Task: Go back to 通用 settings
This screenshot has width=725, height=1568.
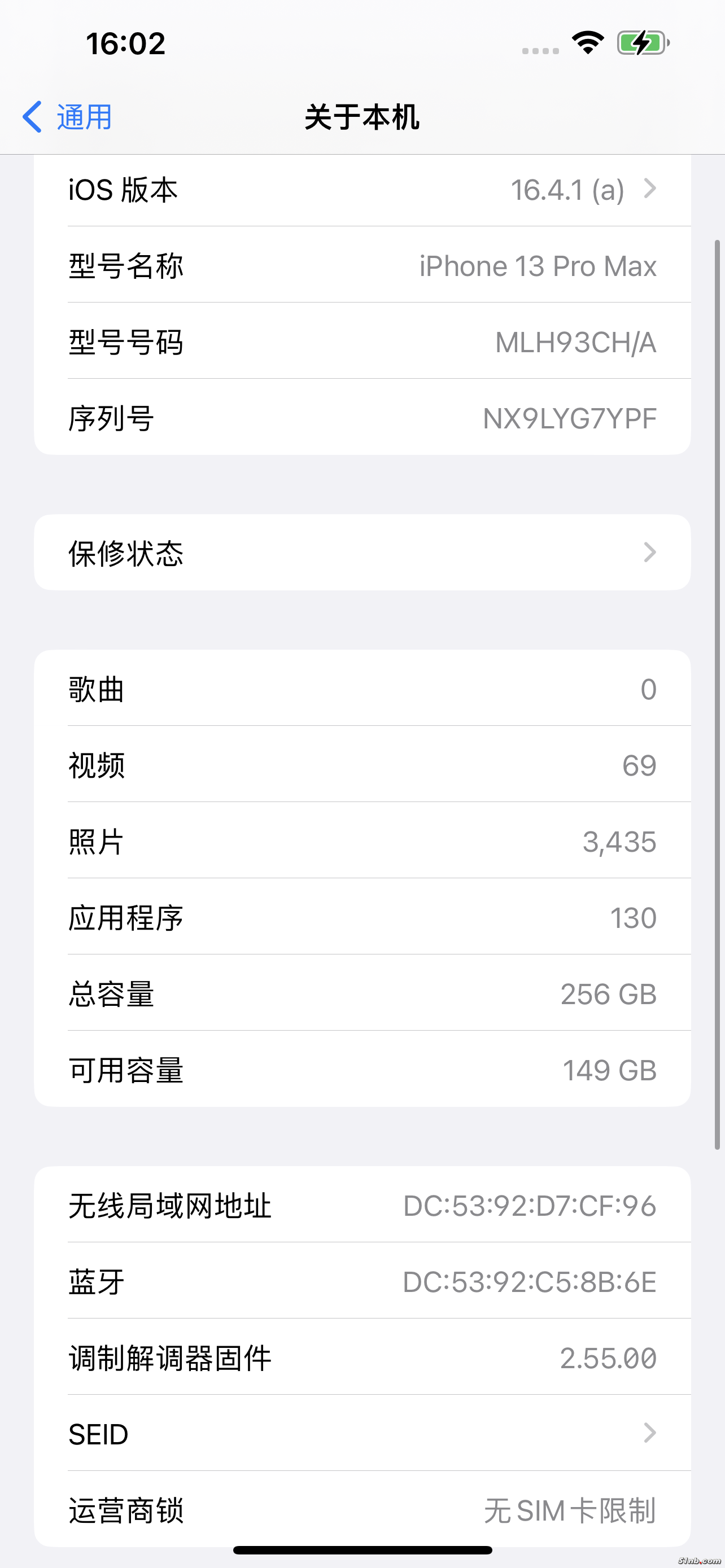Action: coord(67,116)
